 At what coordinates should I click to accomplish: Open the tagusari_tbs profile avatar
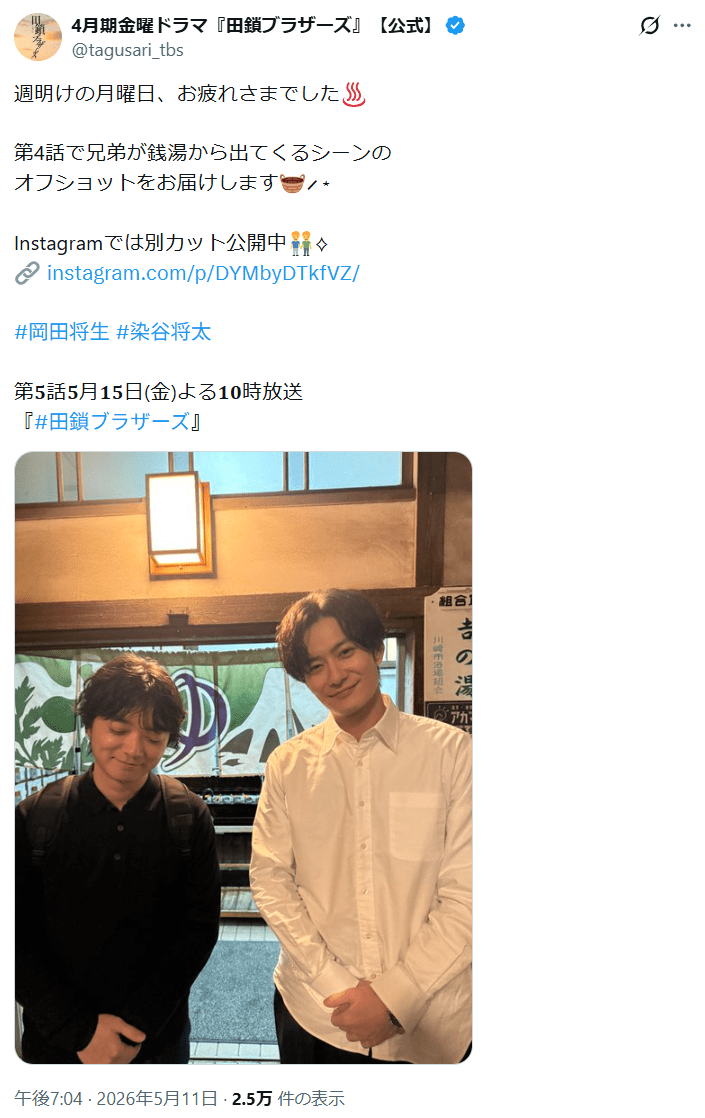[38, 37]
